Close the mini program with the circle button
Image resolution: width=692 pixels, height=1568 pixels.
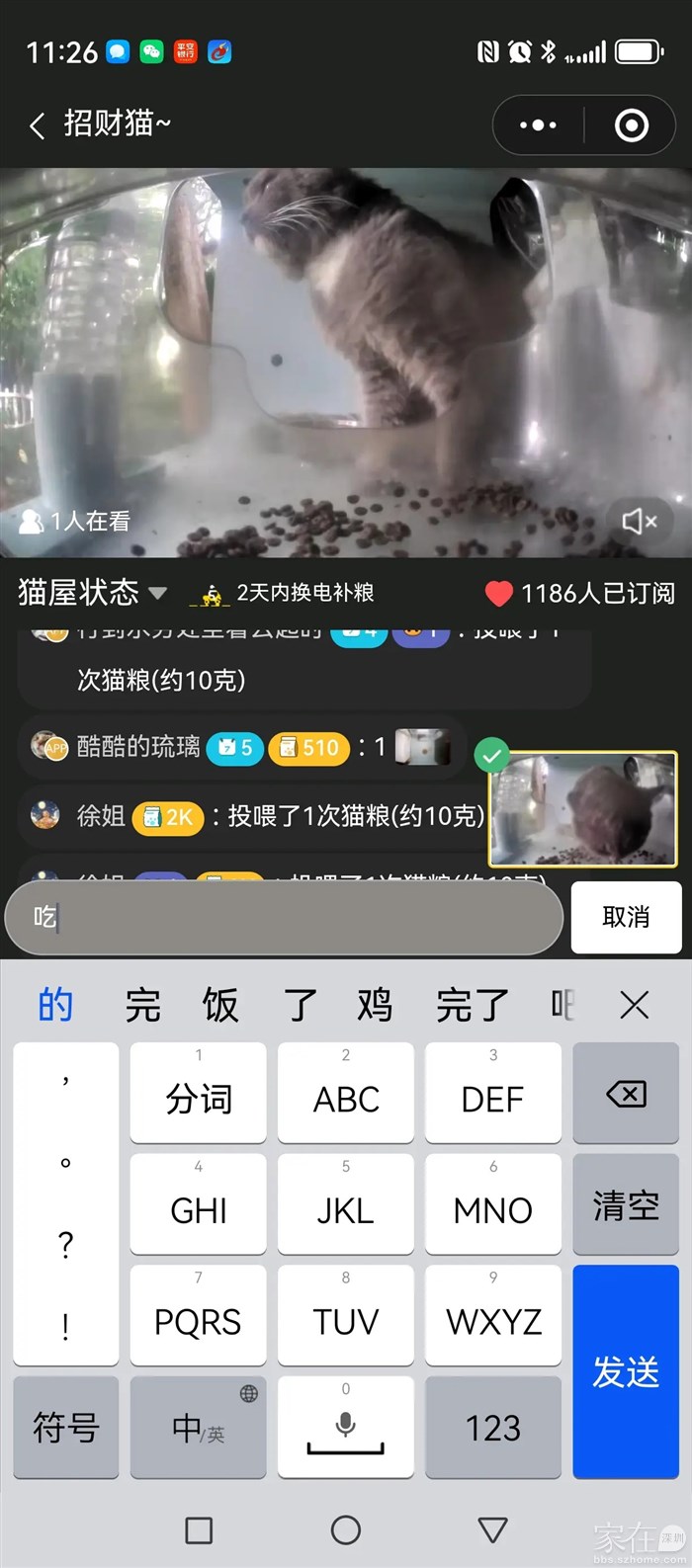[x=631, y=125]
